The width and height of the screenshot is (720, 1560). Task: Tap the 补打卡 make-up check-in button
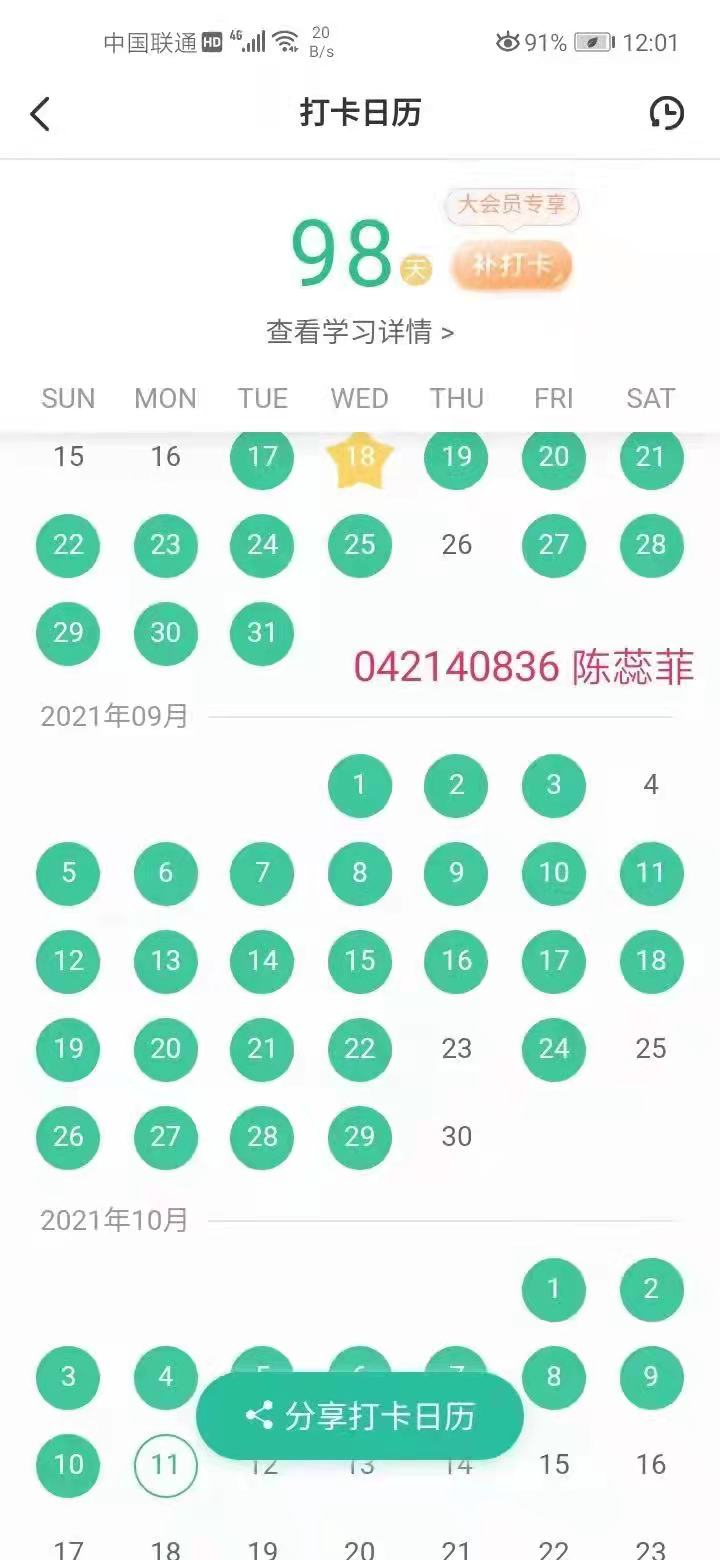coord(511,265)
